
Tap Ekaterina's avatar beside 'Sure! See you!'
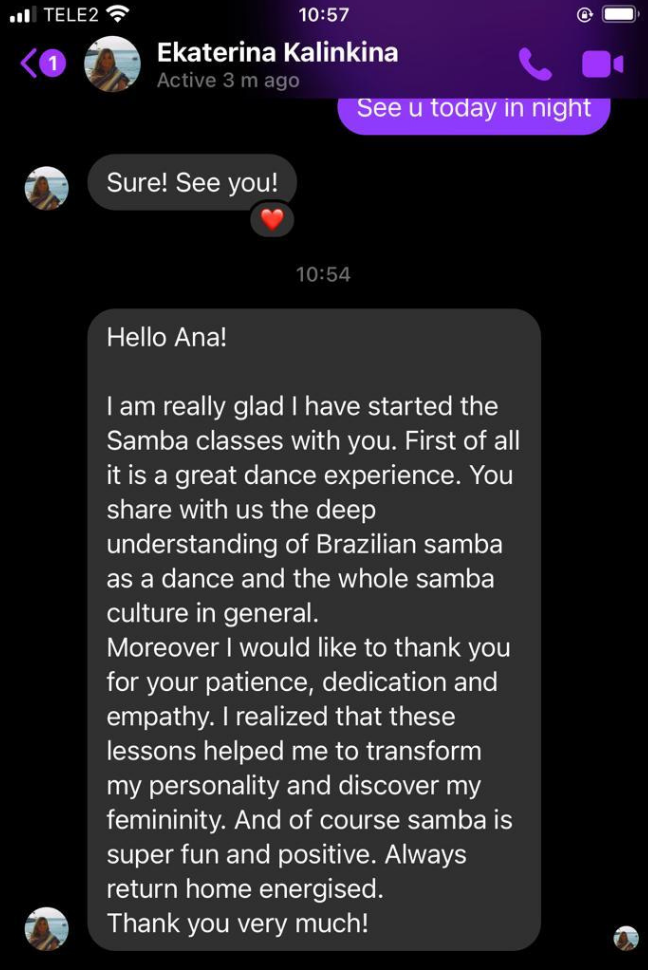click(46, 187)
